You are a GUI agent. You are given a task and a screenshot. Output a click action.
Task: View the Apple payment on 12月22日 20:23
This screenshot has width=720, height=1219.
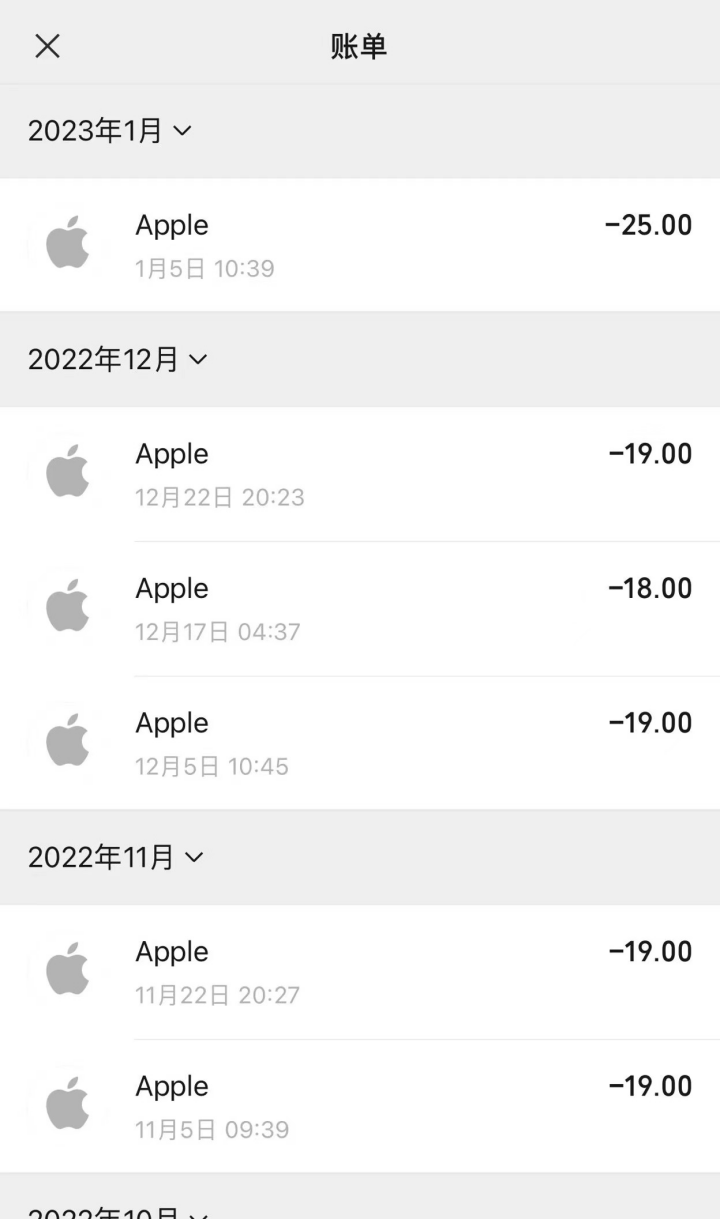click(x=360, y=474)
